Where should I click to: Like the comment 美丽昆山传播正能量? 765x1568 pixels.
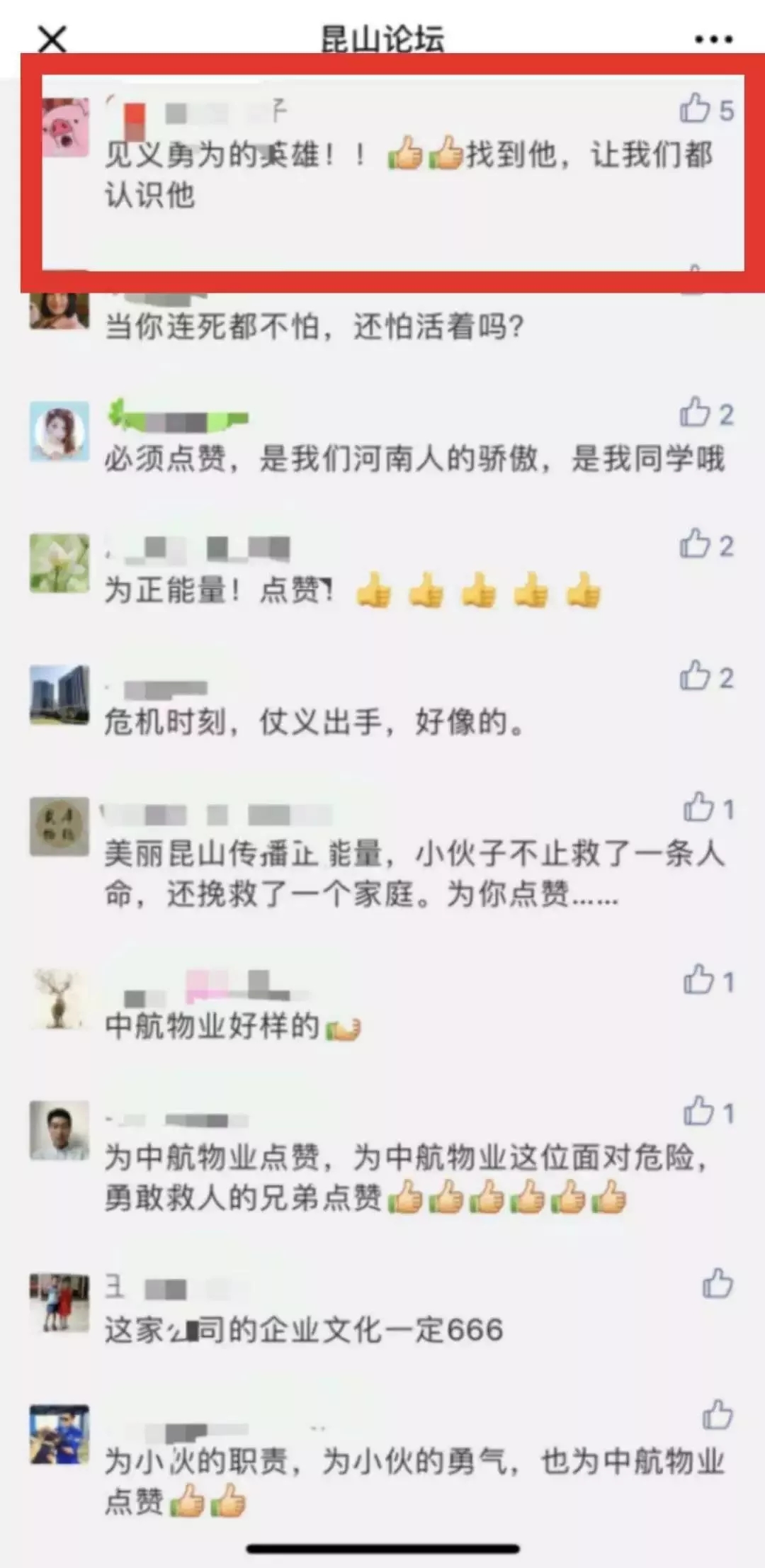click(698, 808)
